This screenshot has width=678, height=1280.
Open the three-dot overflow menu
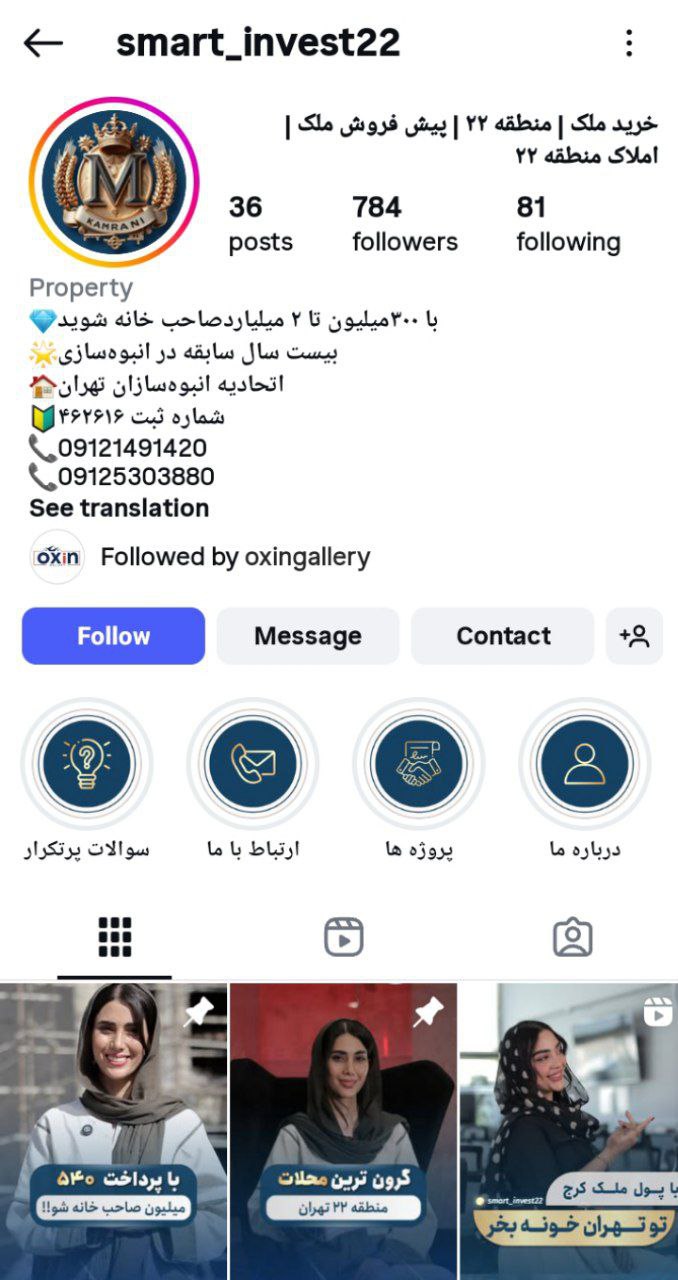pyautogui.click(x=629, y=43)
